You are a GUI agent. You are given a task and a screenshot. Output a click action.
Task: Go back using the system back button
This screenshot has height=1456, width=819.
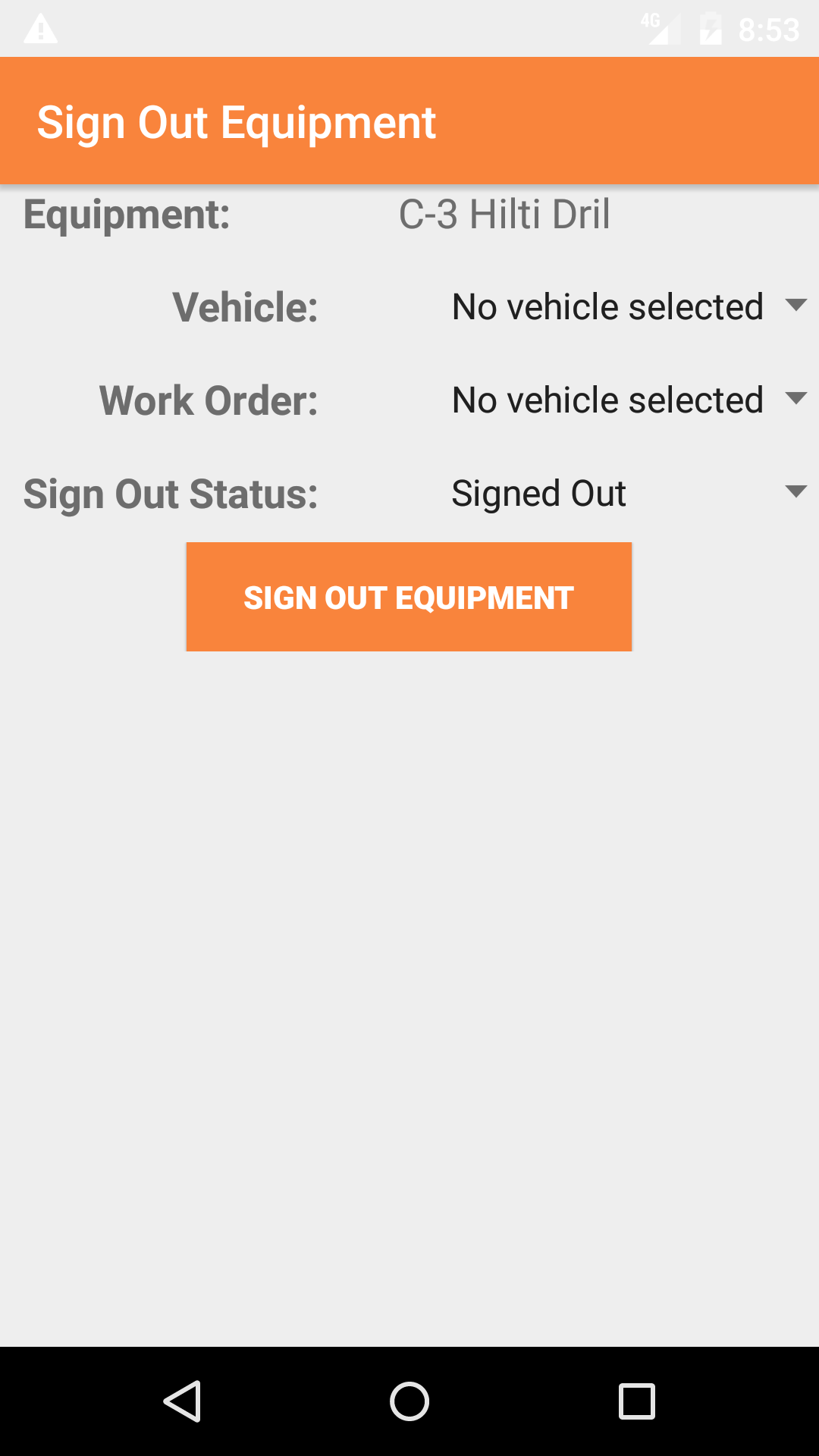(x=182, y=1401)
